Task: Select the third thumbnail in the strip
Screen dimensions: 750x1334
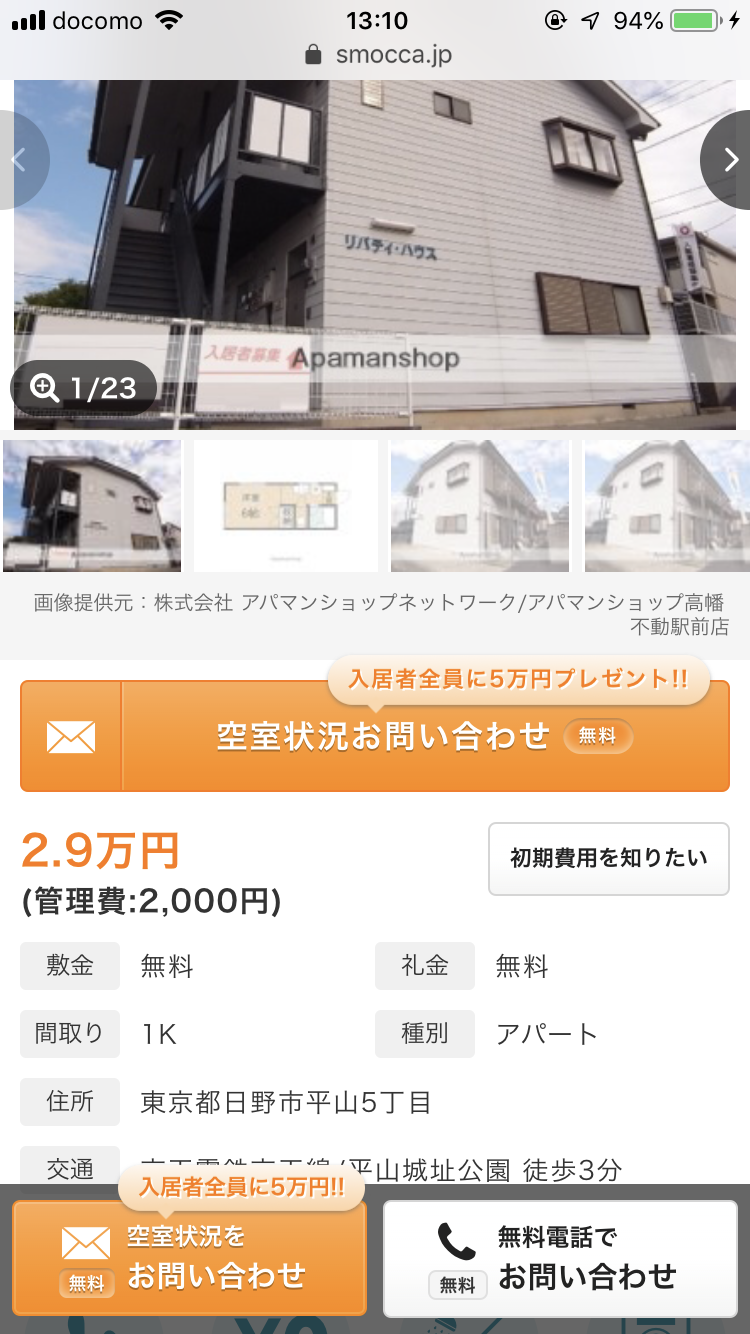Action: [x=480, y=506]
